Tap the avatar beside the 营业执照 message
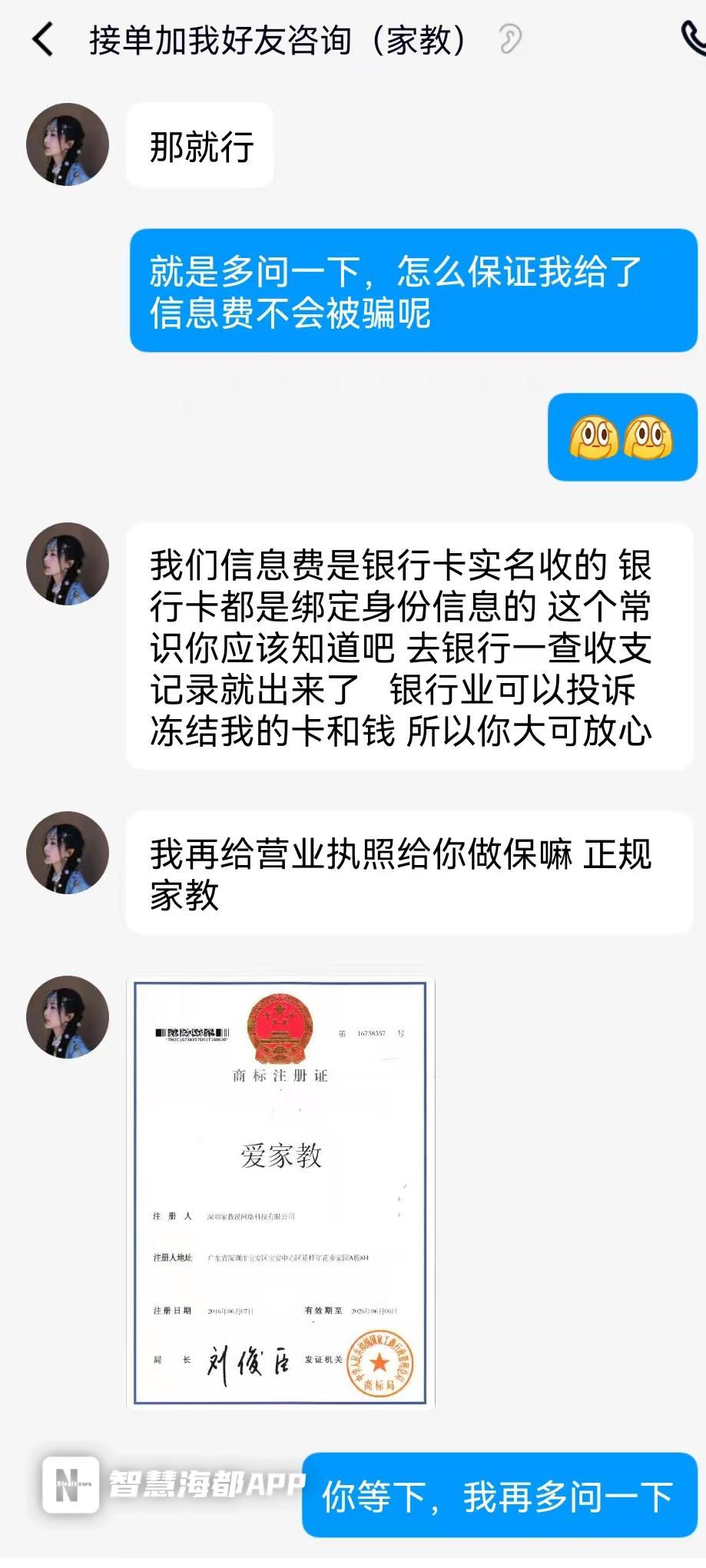Image resolution: width=706 pixels, height=1568 pixels. point(67,853)
